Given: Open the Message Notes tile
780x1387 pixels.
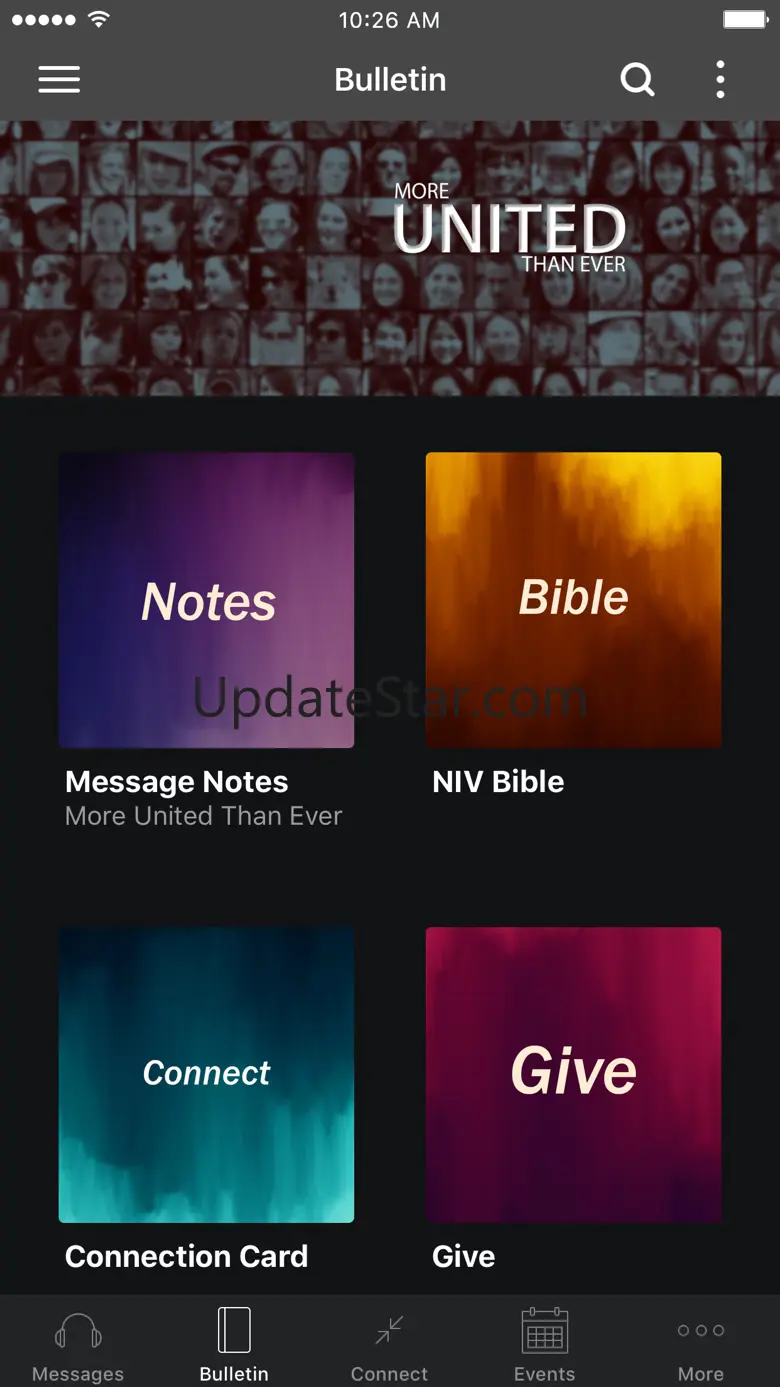Looking at the screenshot, I should 206,600.
